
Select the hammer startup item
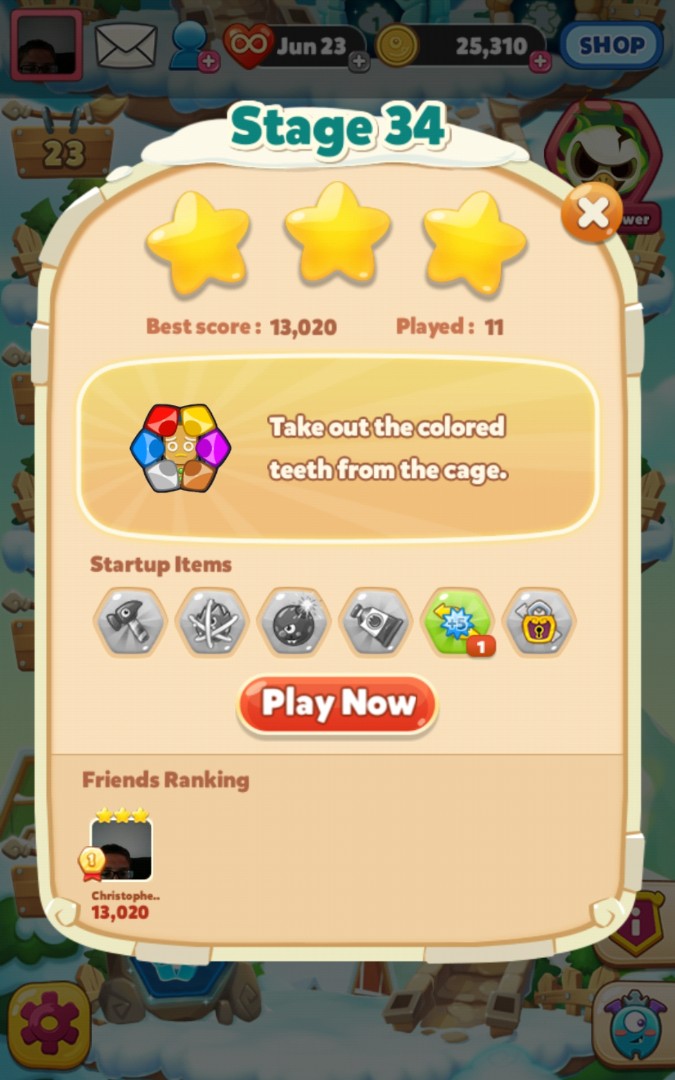tap(129, 622)
